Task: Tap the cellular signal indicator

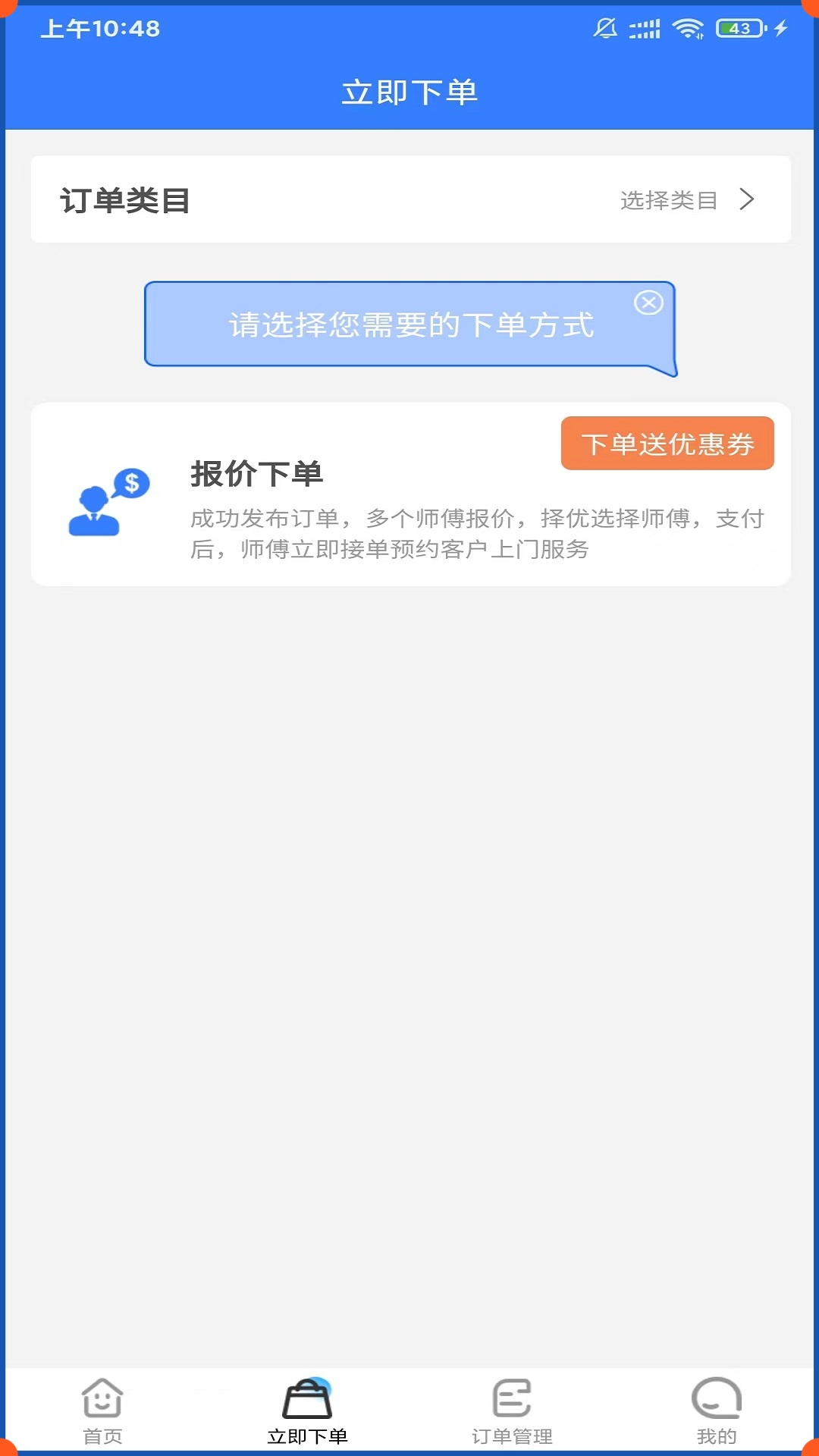Action: coord(644,29)
